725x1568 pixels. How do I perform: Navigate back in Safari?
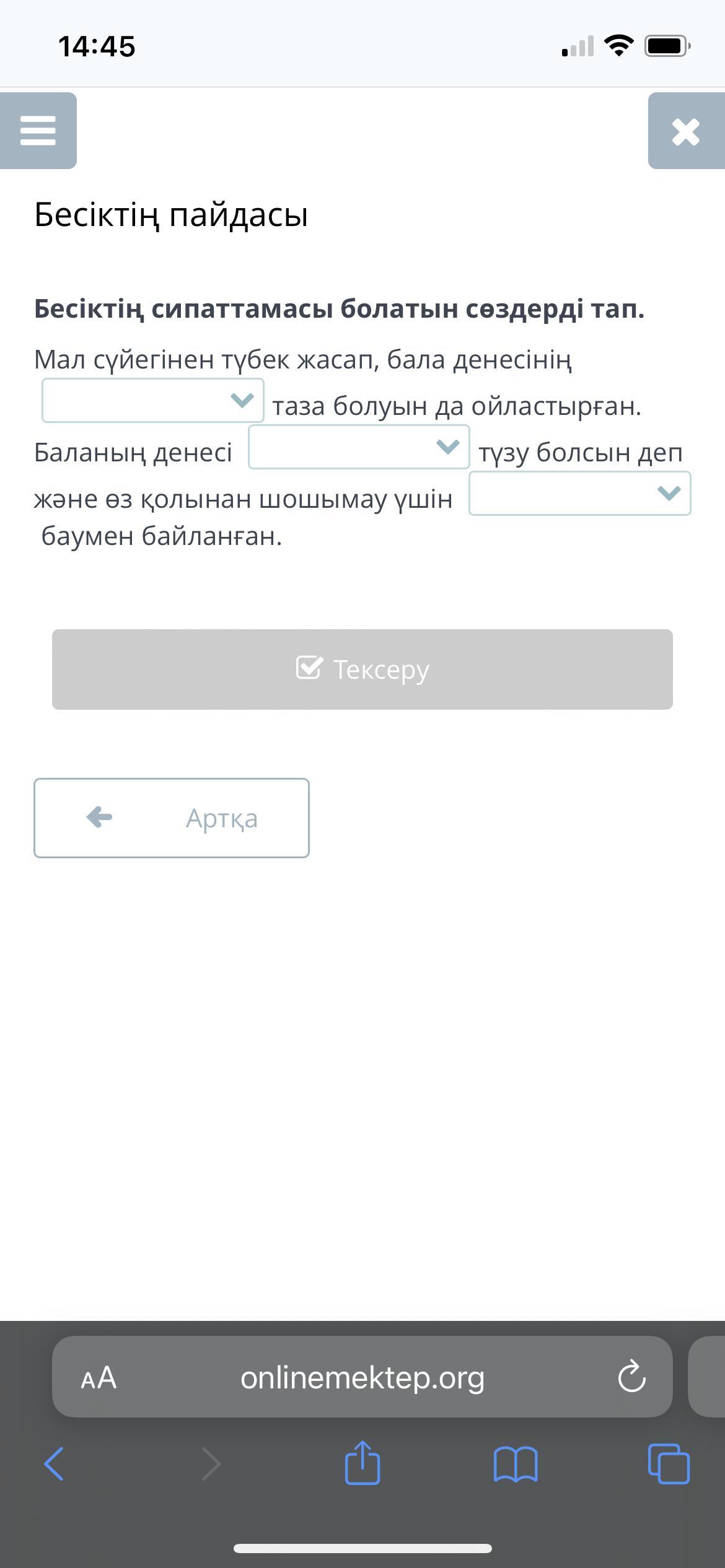click(x=54, y=1465)
